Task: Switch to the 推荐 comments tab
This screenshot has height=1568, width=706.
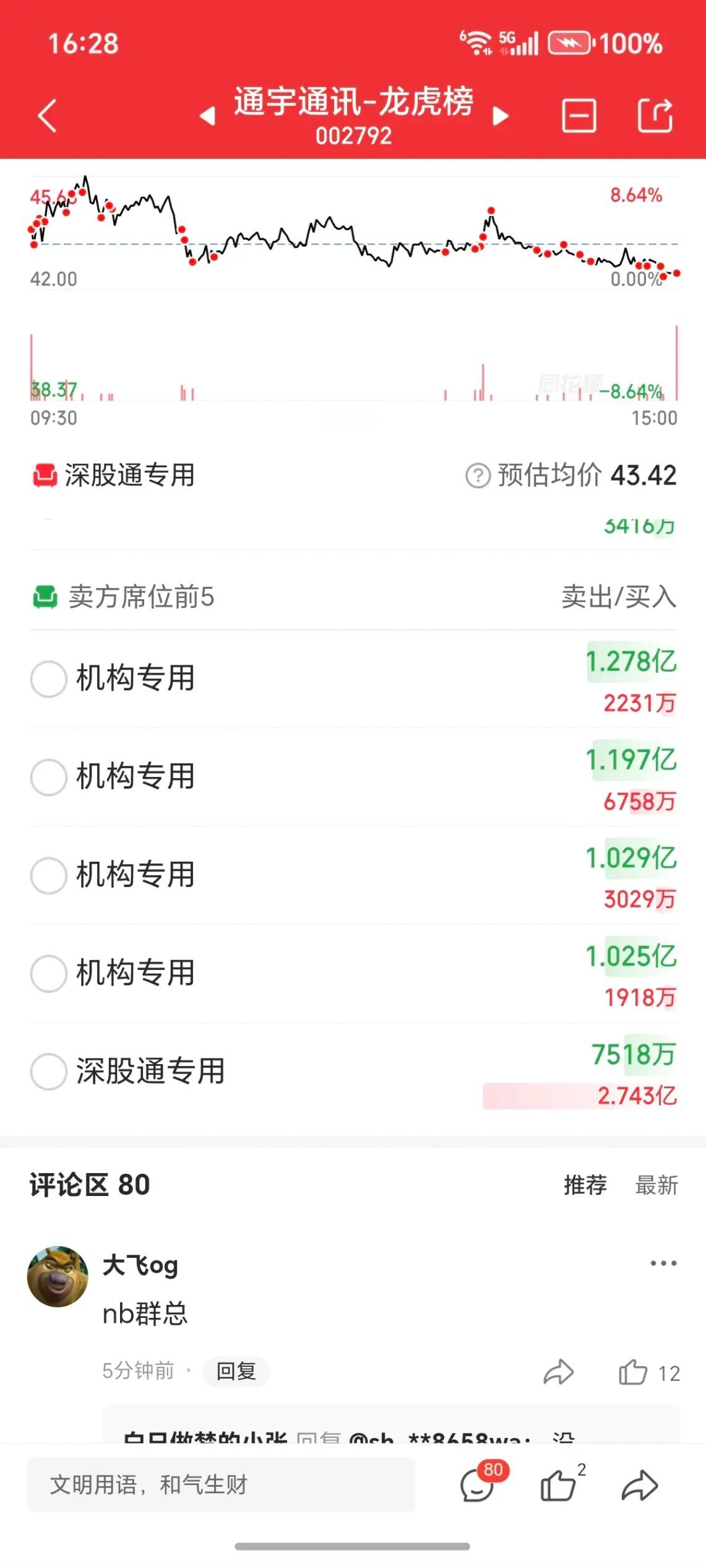Action: pos(586,1185)
